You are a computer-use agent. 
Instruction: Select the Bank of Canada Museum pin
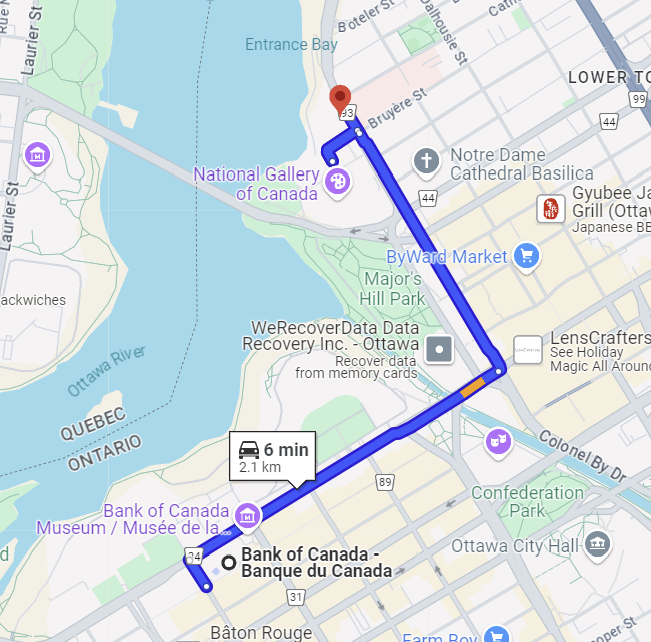tap(247, 515)
